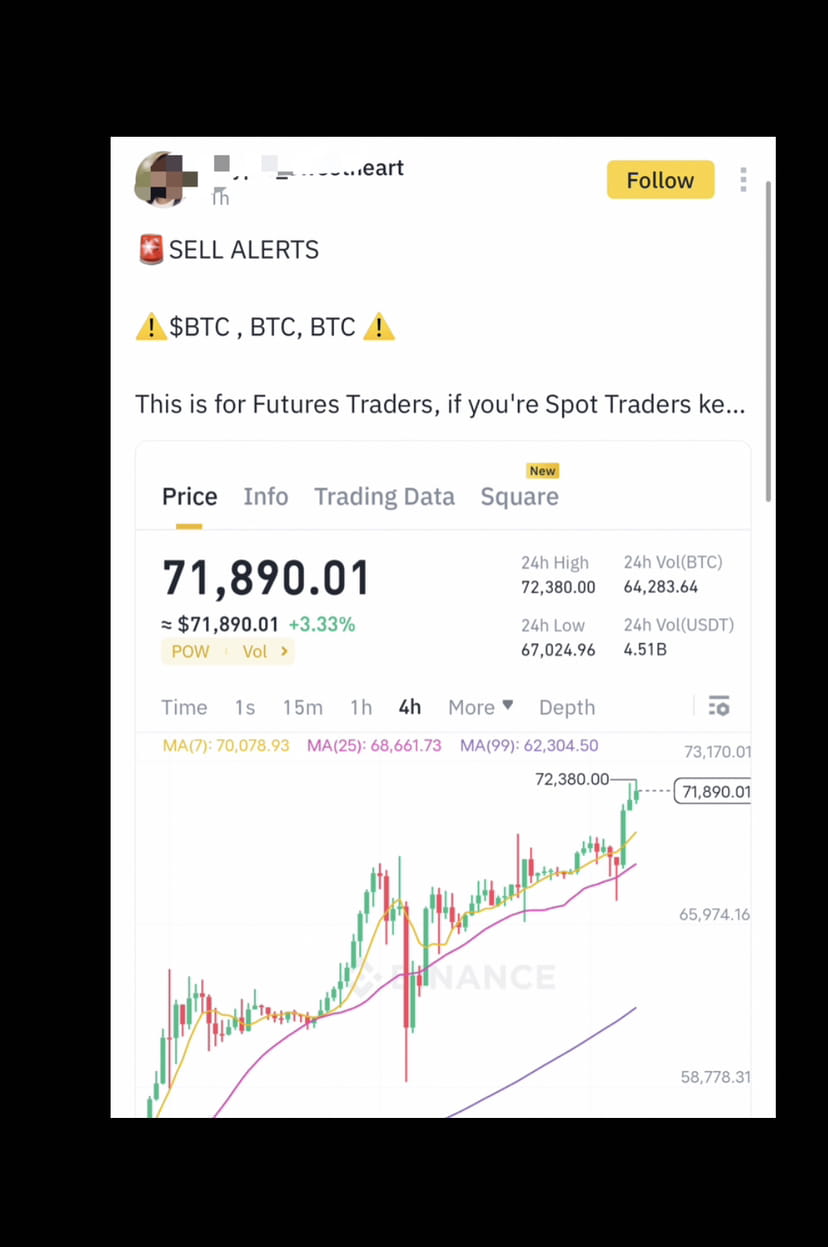This screenshot has height=1247, width=828.
Task: Click the red alarm icon in SELL ALERTS
Action: [150, 249]
